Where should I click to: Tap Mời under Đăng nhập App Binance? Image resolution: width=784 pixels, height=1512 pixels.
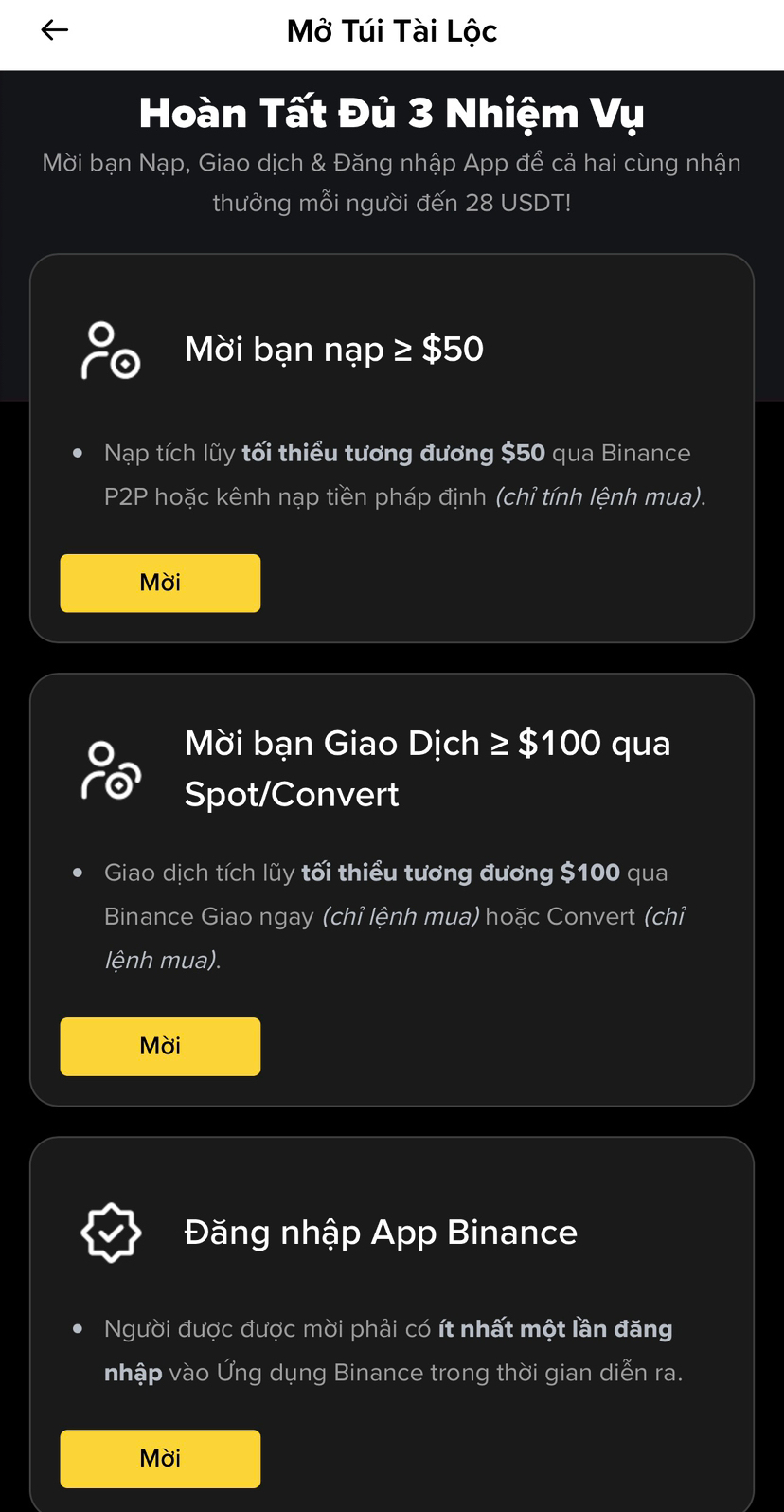point(160,1458)
